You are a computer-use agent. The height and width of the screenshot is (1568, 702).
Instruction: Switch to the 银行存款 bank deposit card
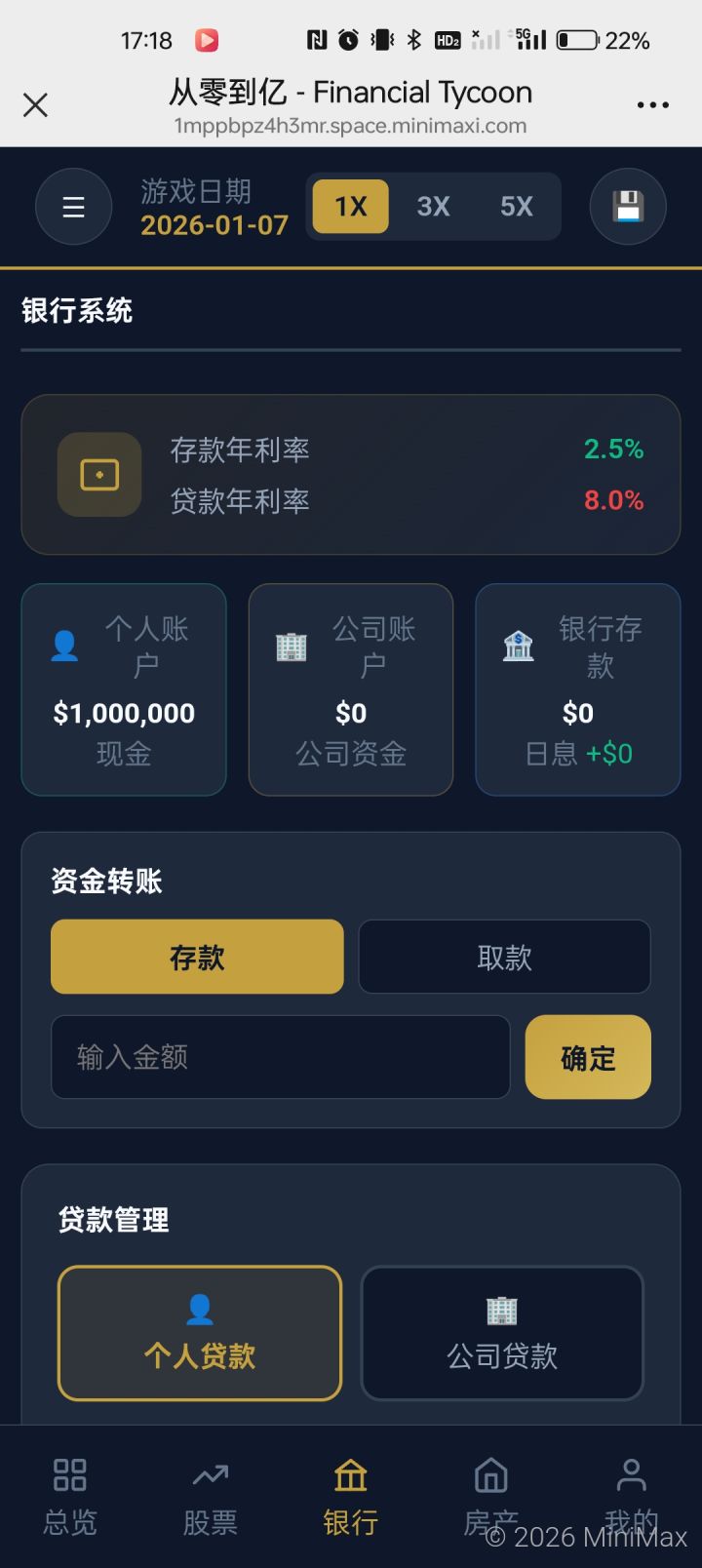(577, 689)
